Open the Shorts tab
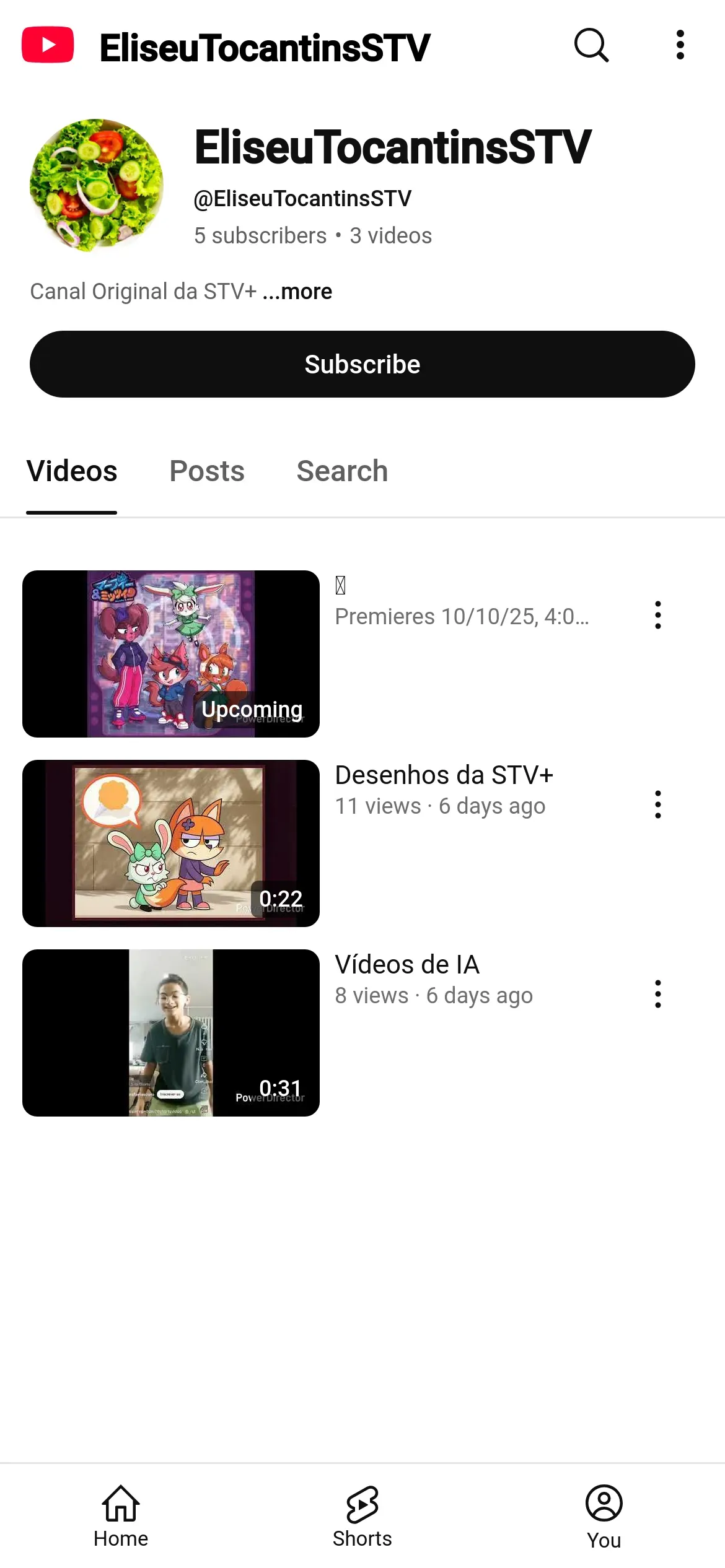The height and width of the screenshot is (1568, 725). point(362,1516)
